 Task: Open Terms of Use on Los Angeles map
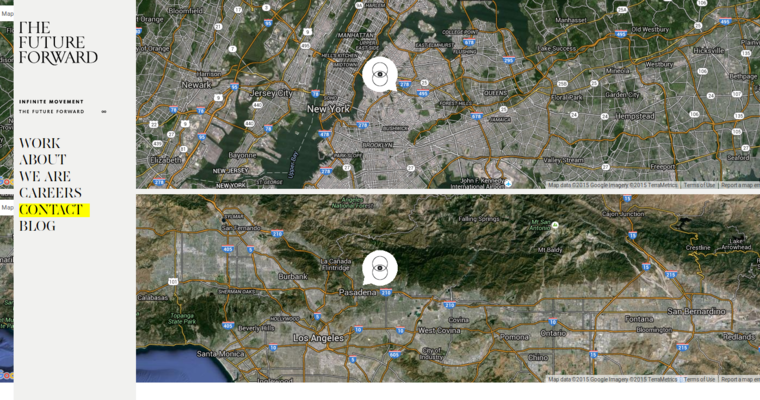click(699, 379)
